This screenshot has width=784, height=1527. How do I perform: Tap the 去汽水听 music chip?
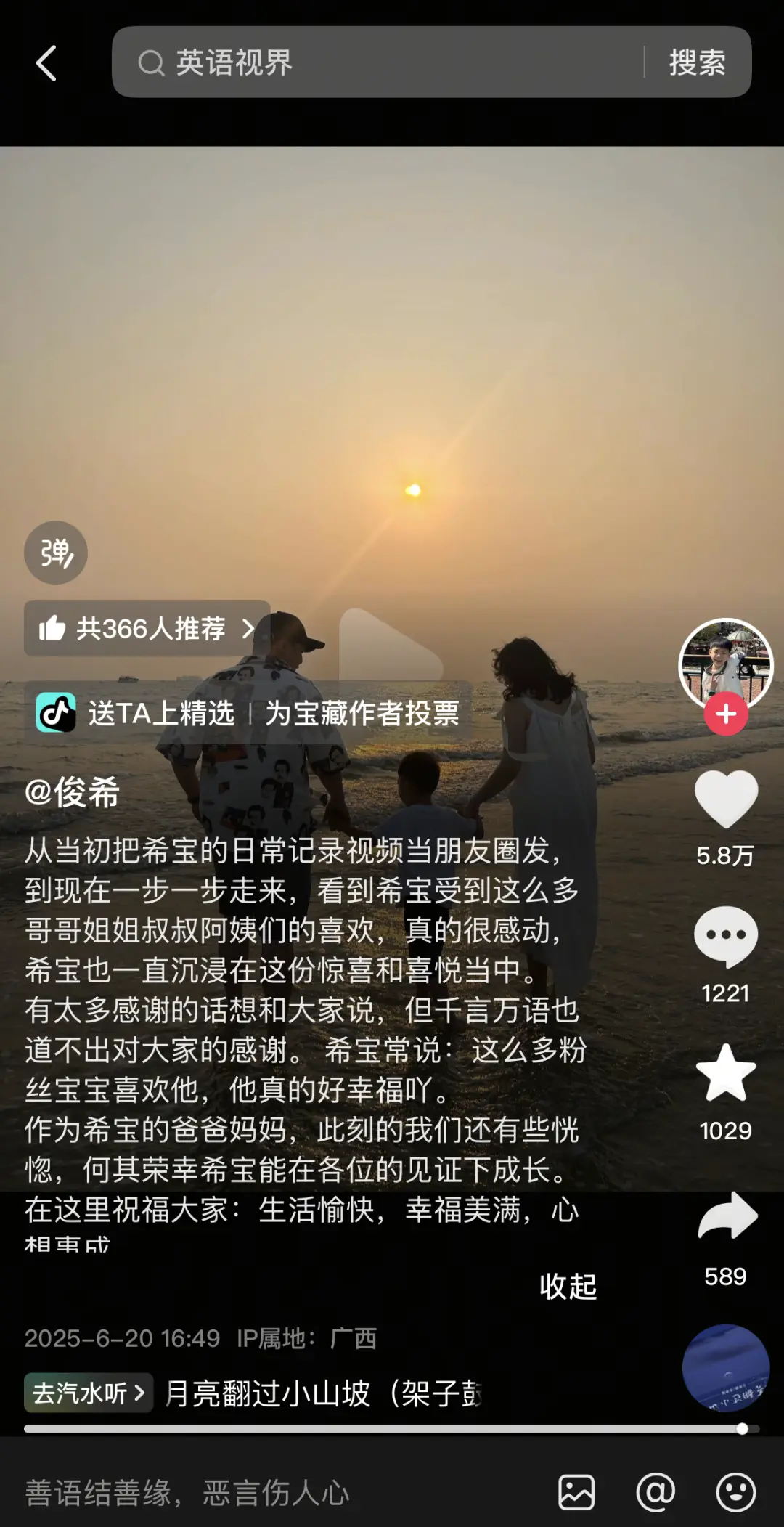coord(89,1393)
